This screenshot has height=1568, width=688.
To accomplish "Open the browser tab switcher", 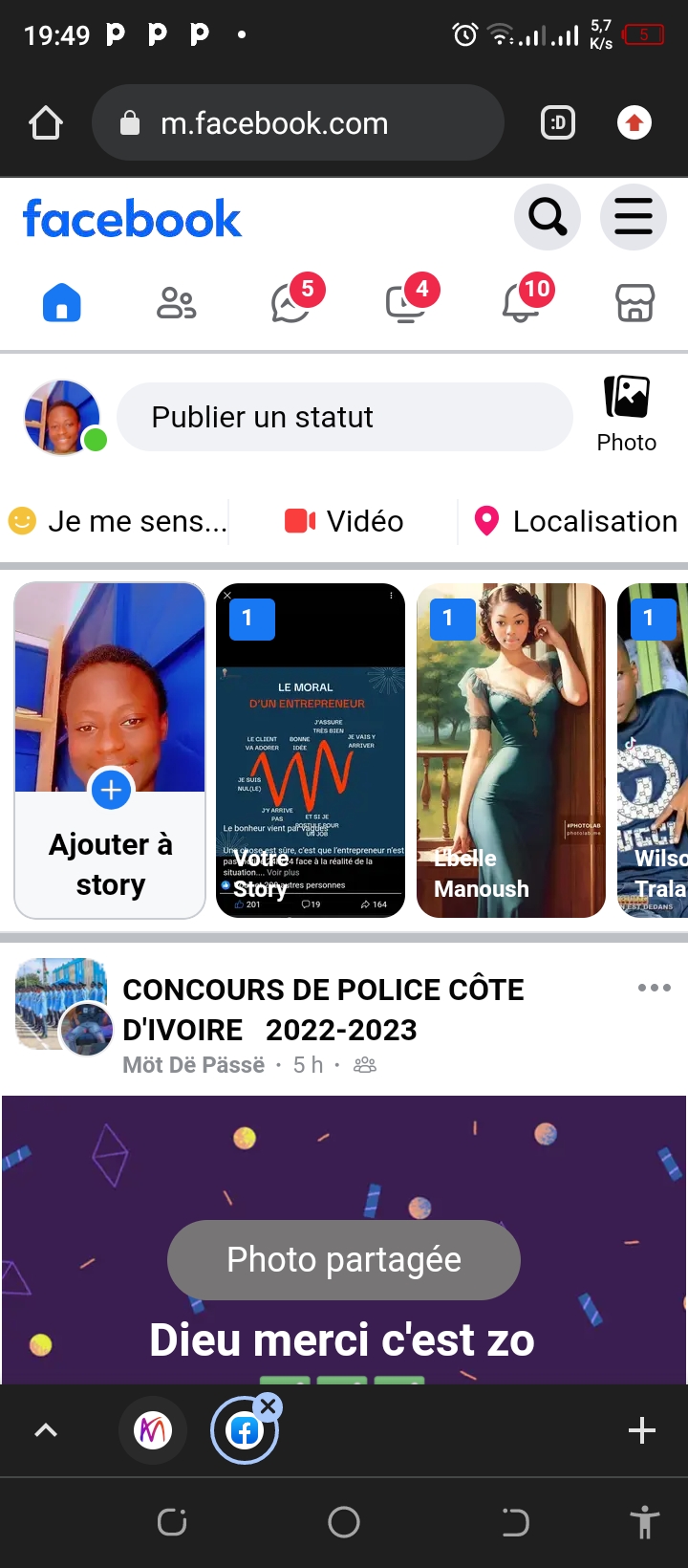I will [x=558, y=122].
